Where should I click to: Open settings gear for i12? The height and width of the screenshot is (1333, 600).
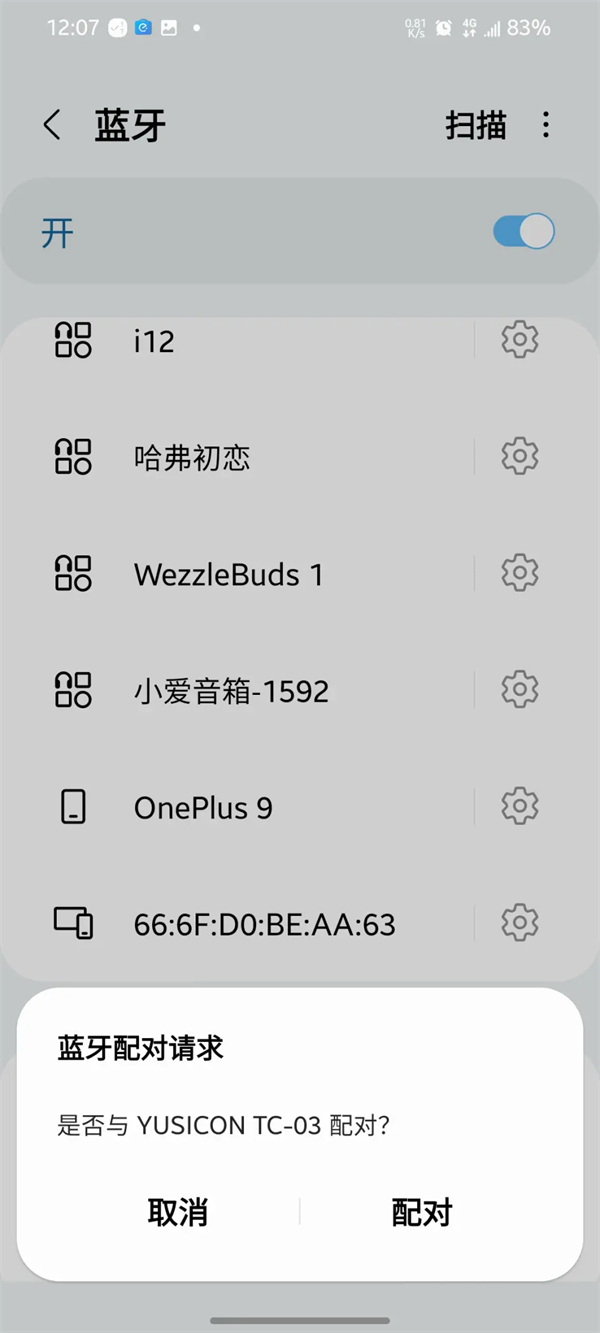(x=519, y=340)
